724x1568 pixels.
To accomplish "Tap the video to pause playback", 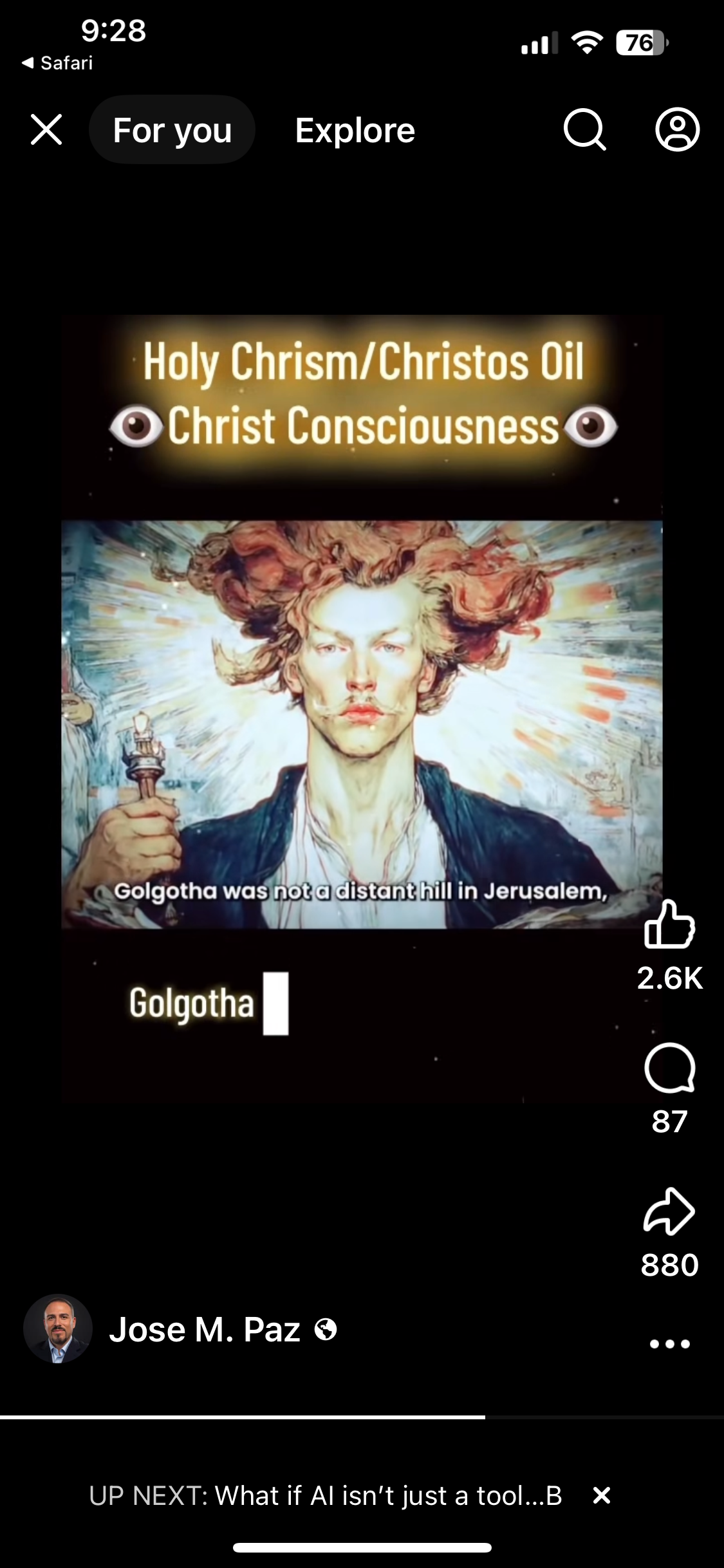I will click(360, 708).
